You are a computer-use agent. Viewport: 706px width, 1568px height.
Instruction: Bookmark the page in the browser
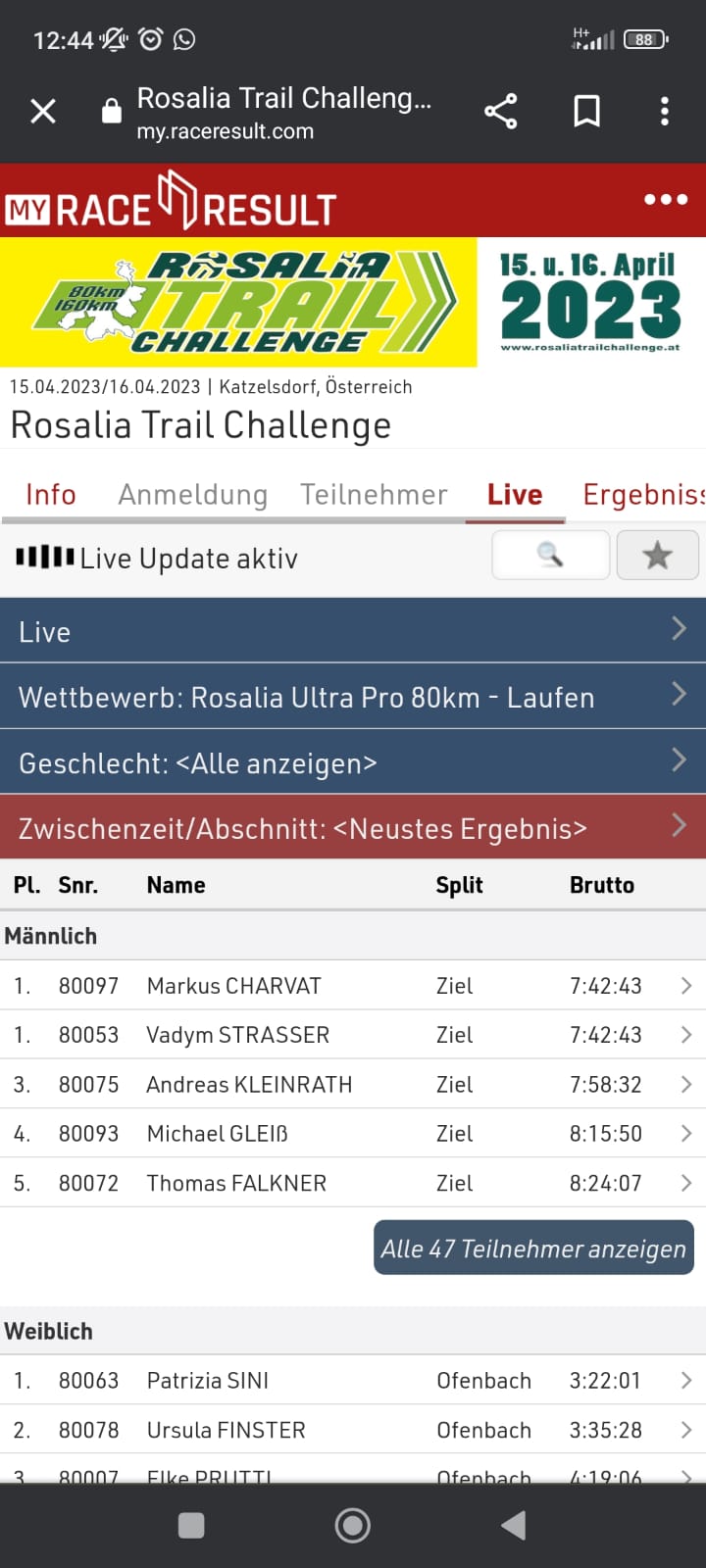tap(586, 112)
